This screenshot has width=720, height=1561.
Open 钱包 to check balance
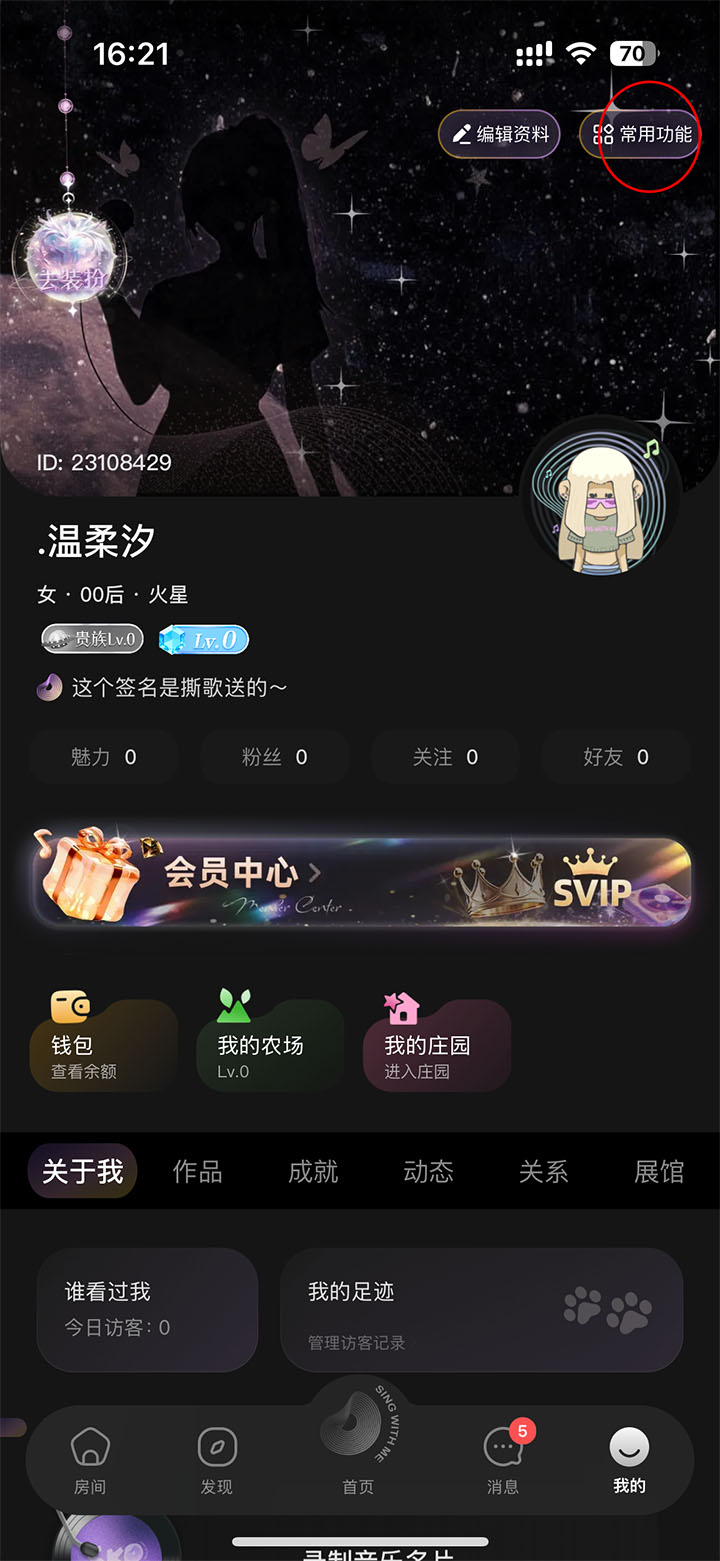tap(103, 1044)
